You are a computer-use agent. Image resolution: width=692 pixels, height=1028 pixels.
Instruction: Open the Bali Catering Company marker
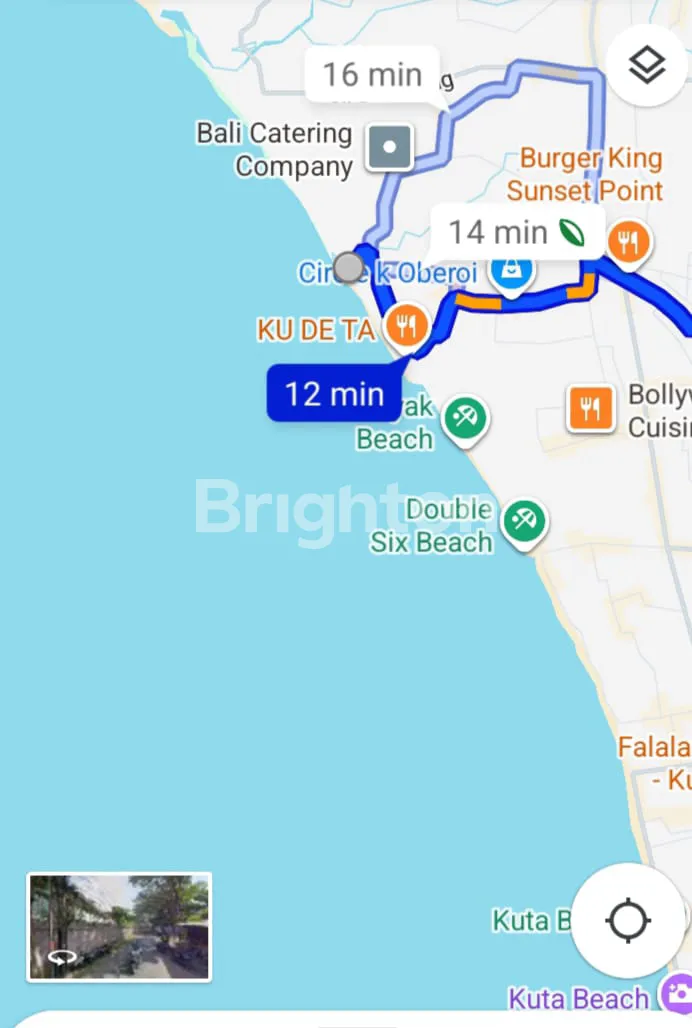(x=389, y=148)
